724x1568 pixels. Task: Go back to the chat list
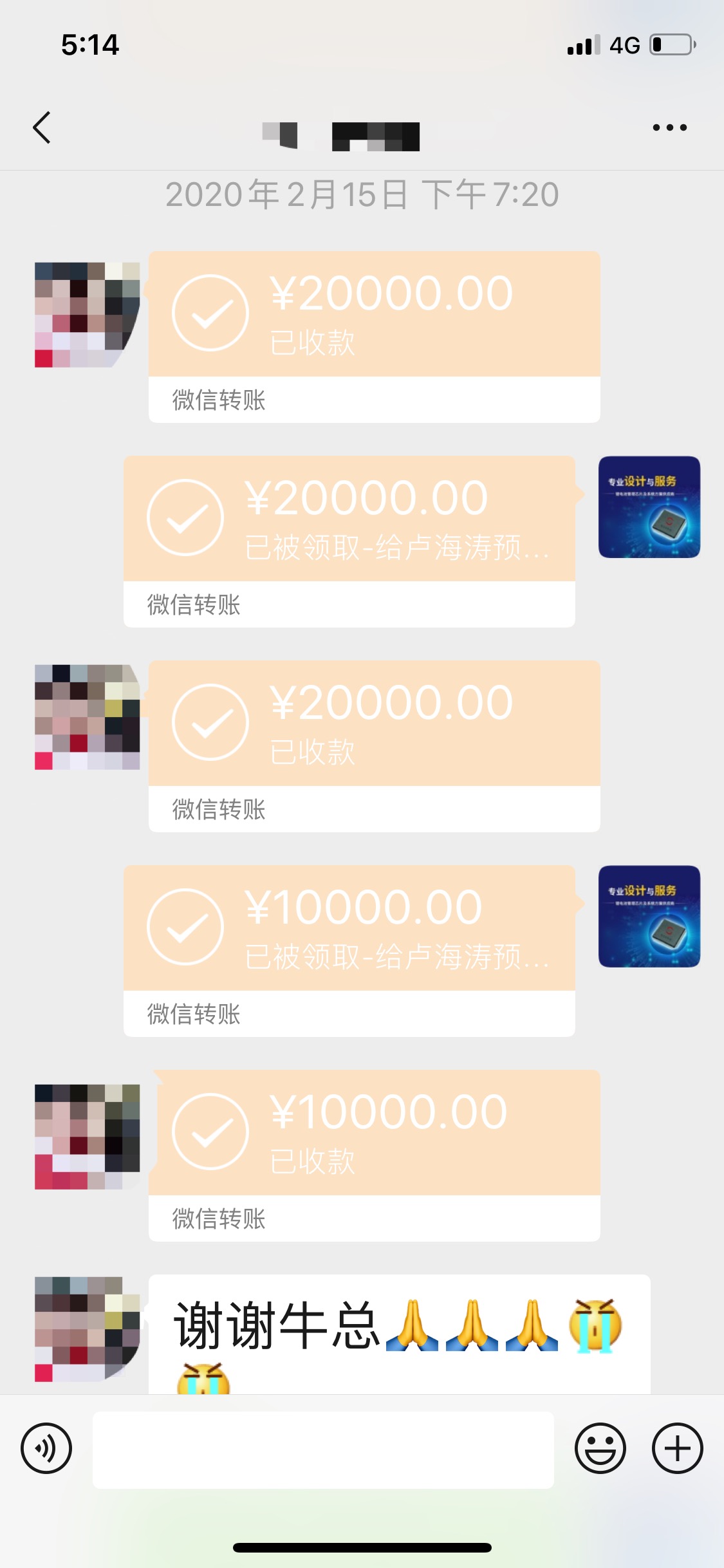click(x=42, y=127)
